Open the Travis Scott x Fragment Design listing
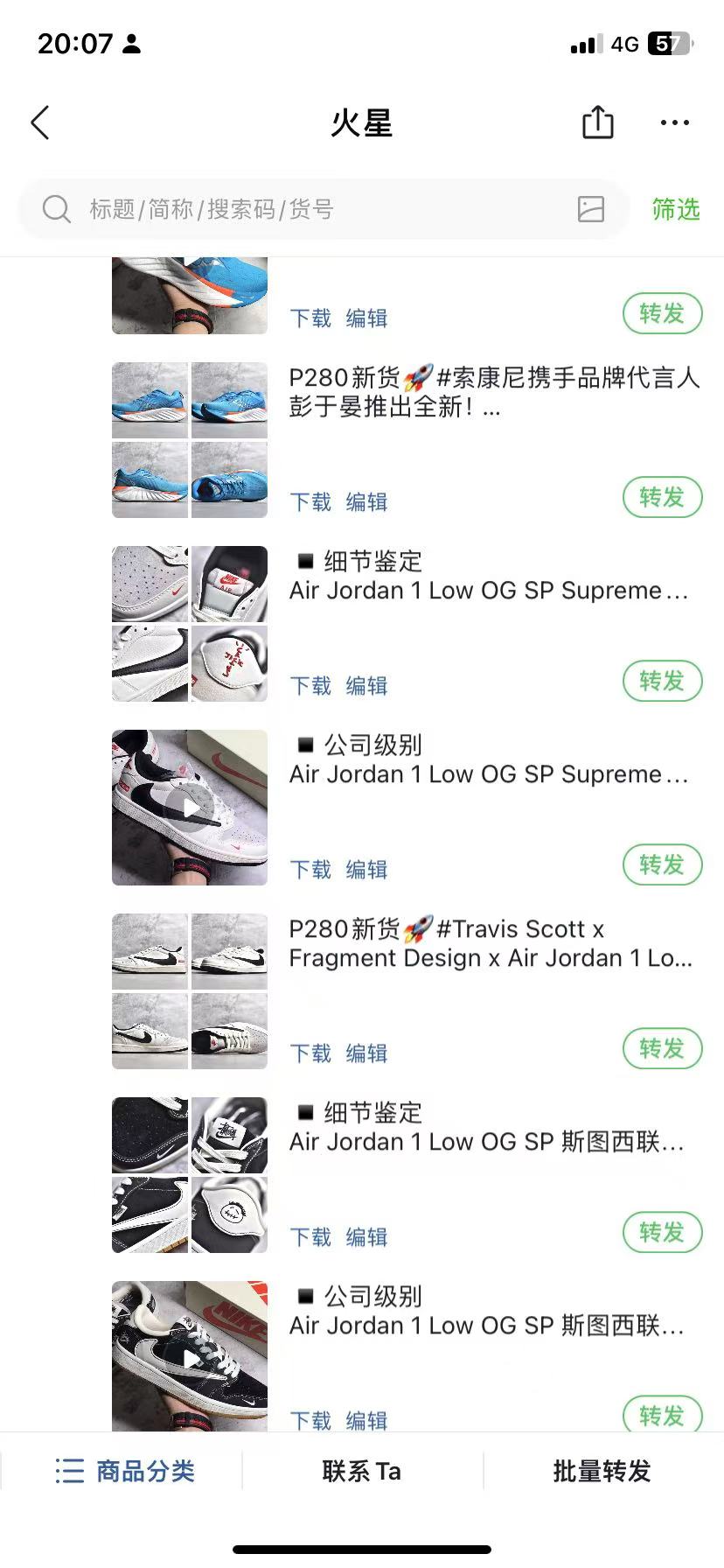The image size is (724, 1568). pyautogui.click(x=490, y=943)
